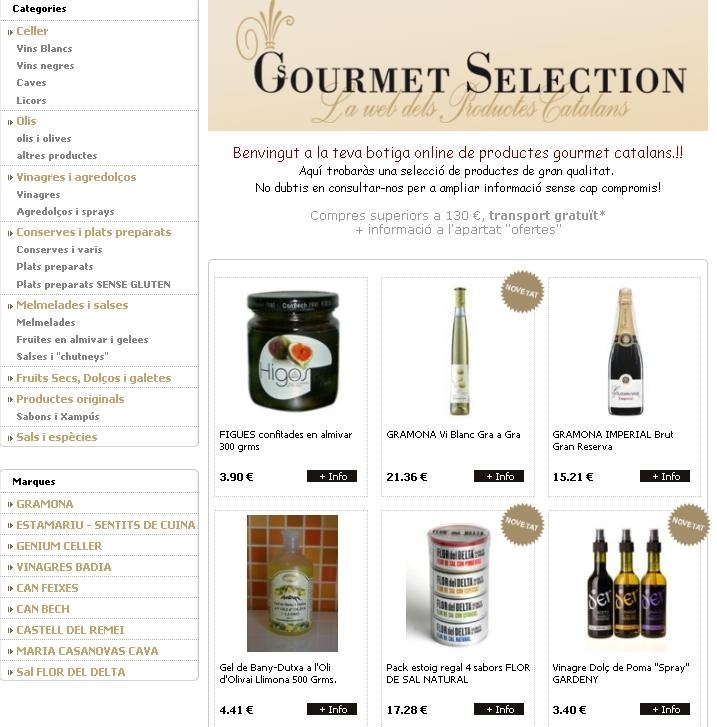
Task: View info for GRAMONA IMPERIAL Brut
Action: pos(665,476)
